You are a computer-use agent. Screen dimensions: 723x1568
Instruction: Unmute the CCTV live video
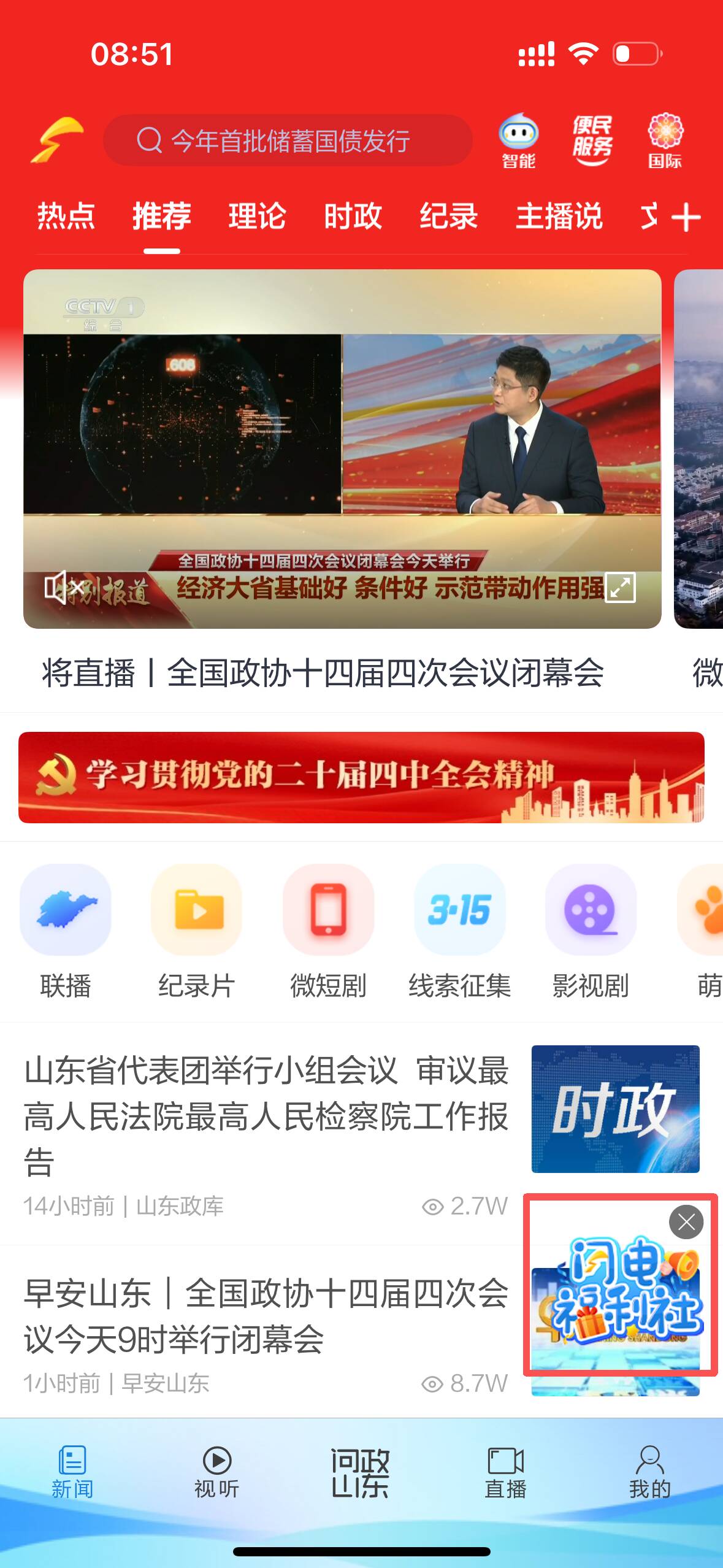click(x=63, y=587)
